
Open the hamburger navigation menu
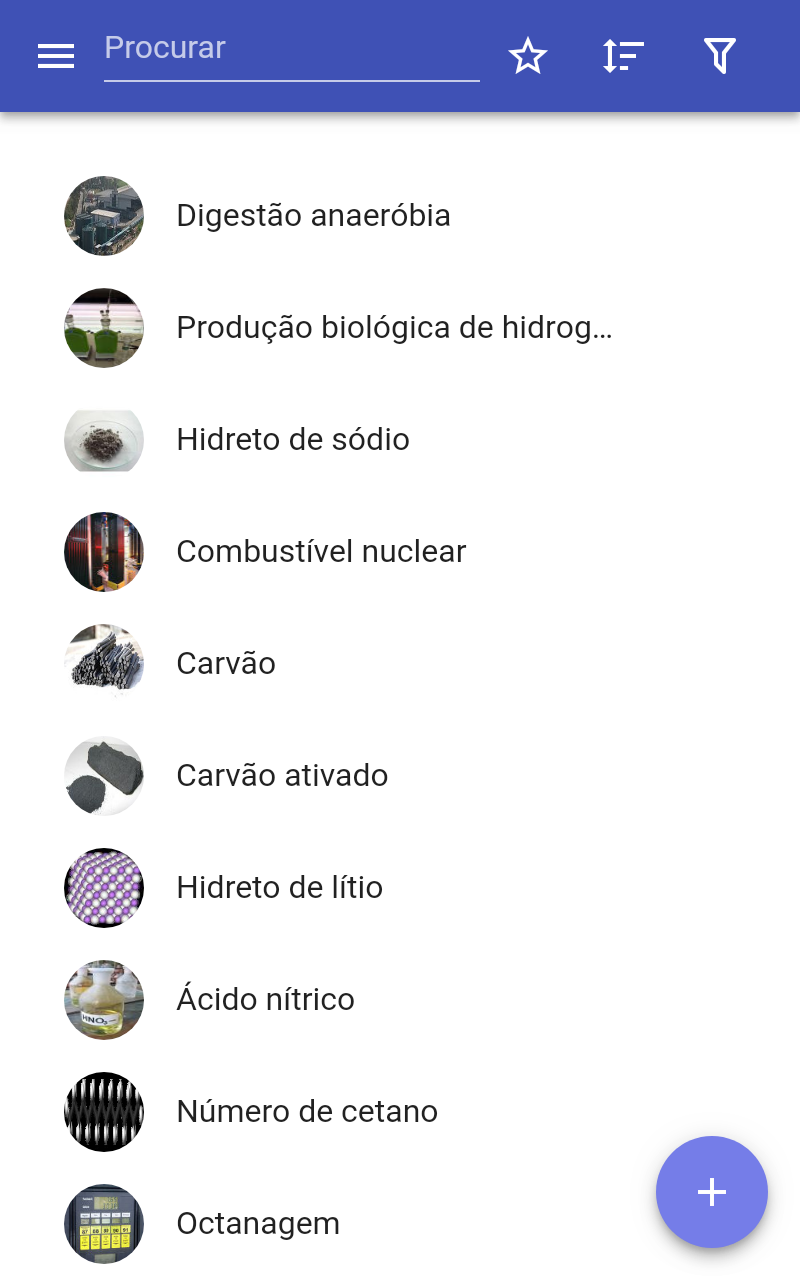click(56, 56)
